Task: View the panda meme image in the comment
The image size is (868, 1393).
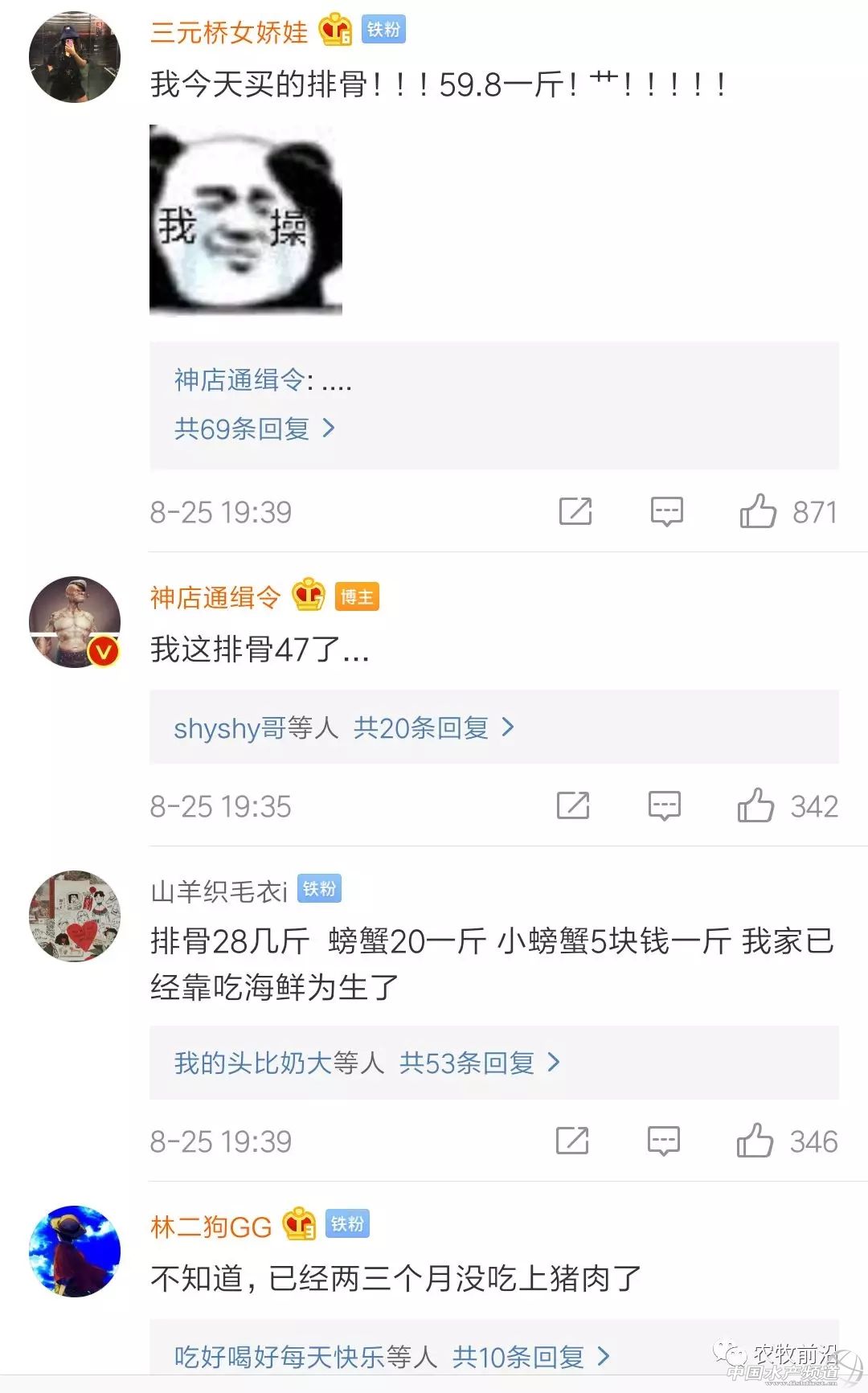Action: [246, 219]
